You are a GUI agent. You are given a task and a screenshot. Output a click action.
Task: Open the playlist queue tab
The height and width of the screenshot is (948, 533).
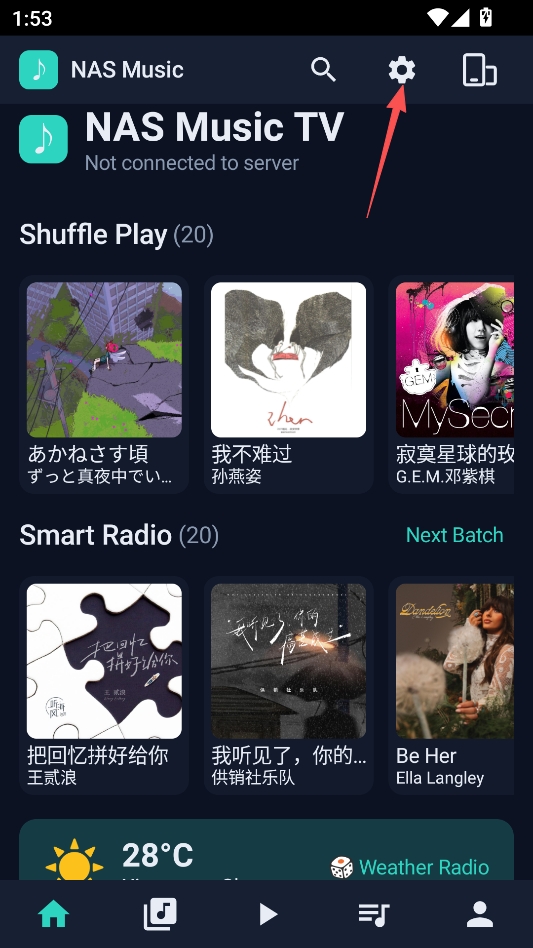pos(373,914)
